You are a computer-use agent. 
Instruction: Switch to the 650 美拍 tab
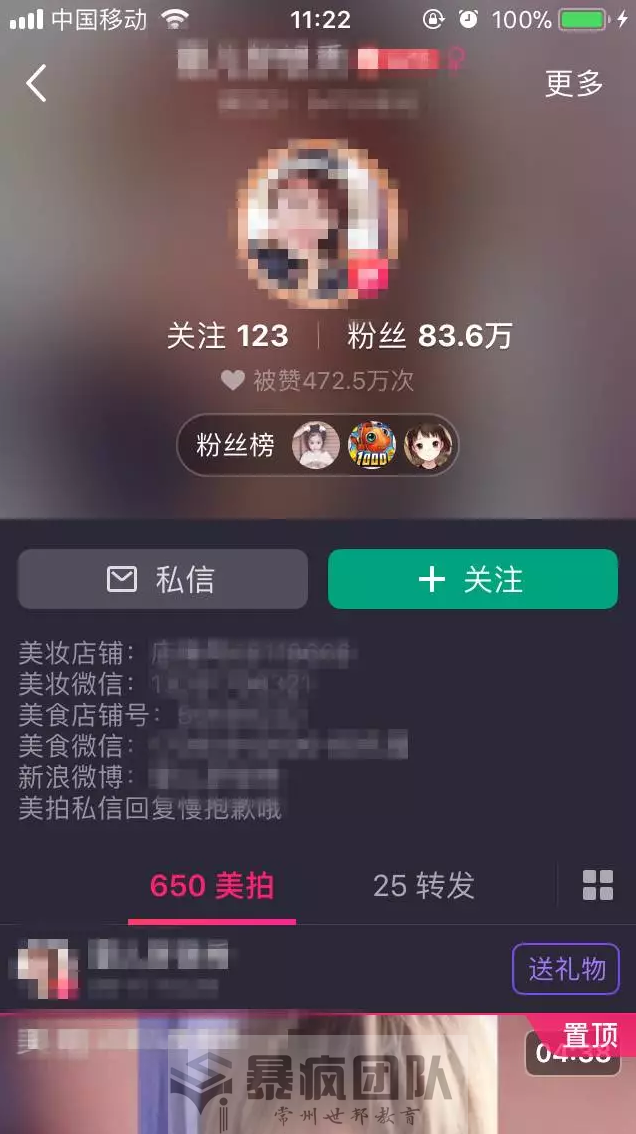pyautogui.click(x=212, y=885)
